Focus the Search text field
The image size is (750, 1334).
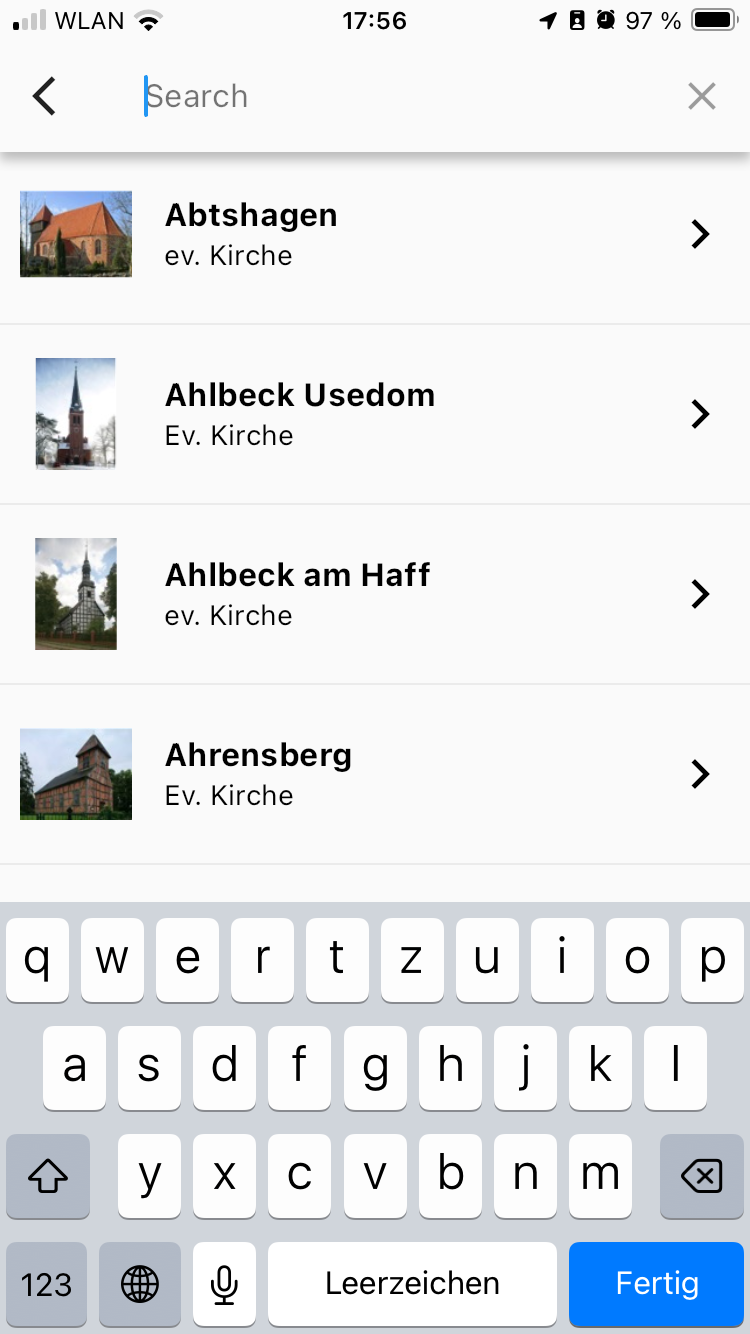[x=400, y=97]
